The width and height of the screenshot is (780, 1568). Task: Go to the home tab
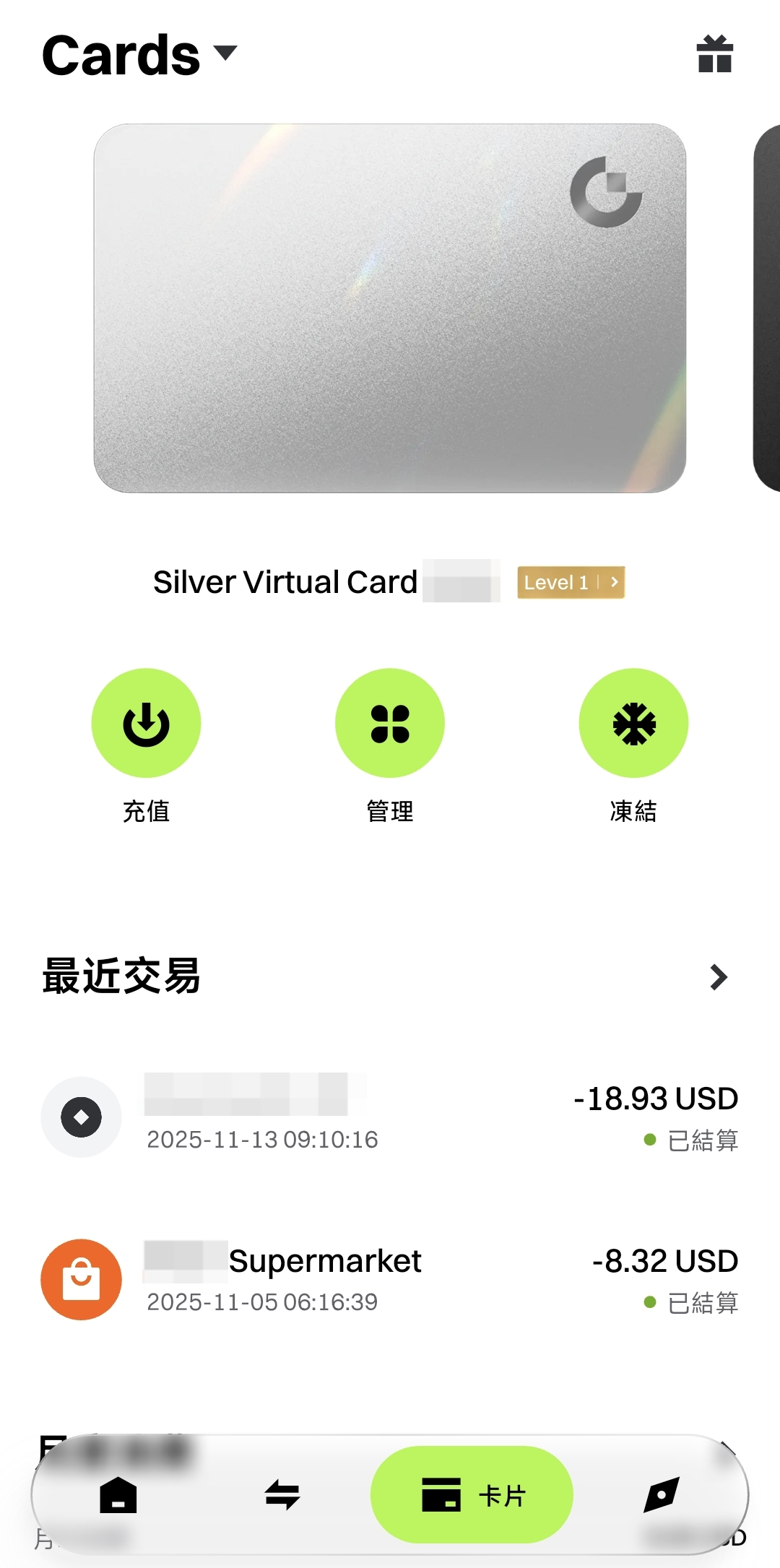(118, 1494)
